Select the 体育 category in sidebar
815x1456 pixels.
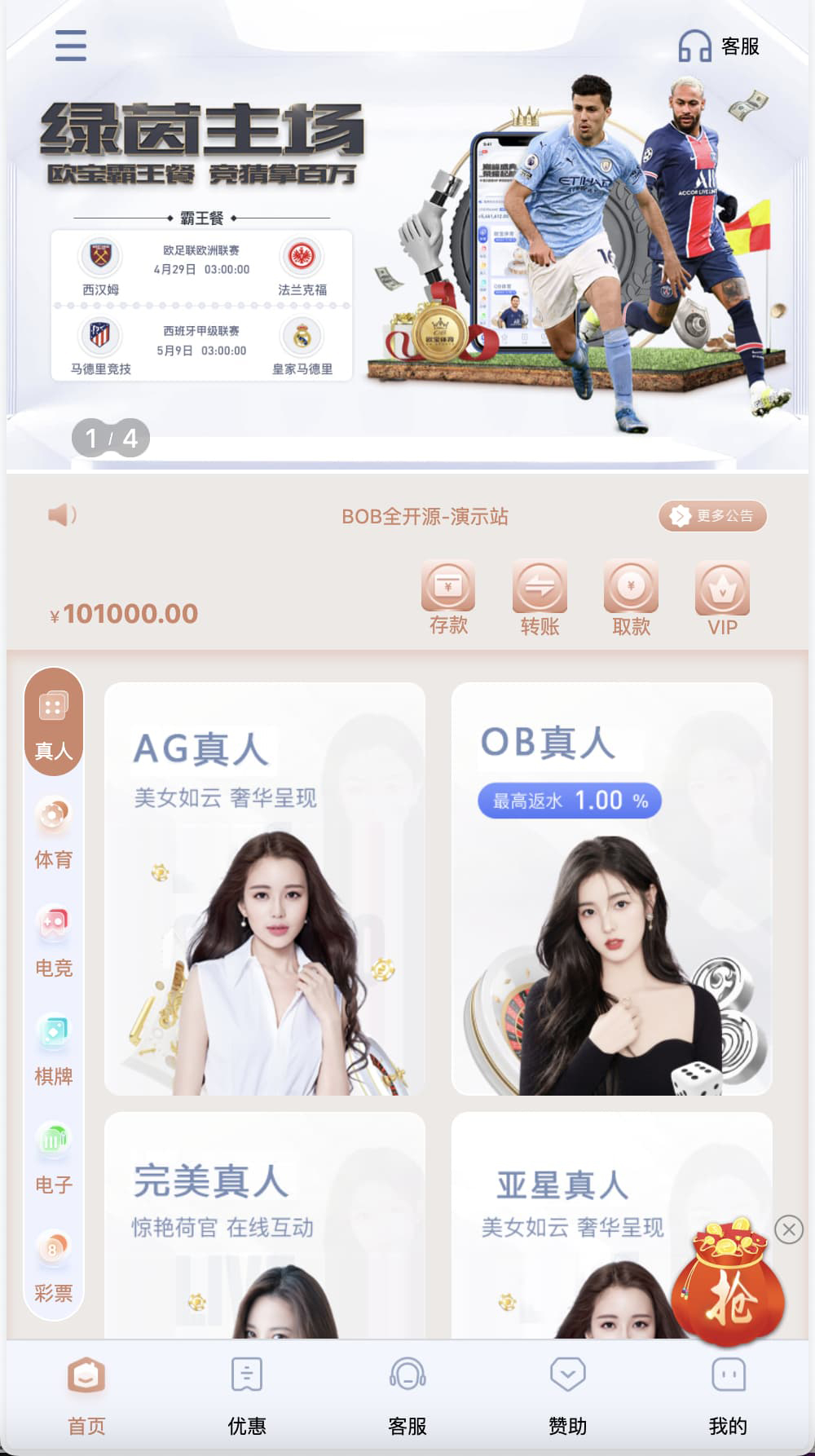[54, 833]
